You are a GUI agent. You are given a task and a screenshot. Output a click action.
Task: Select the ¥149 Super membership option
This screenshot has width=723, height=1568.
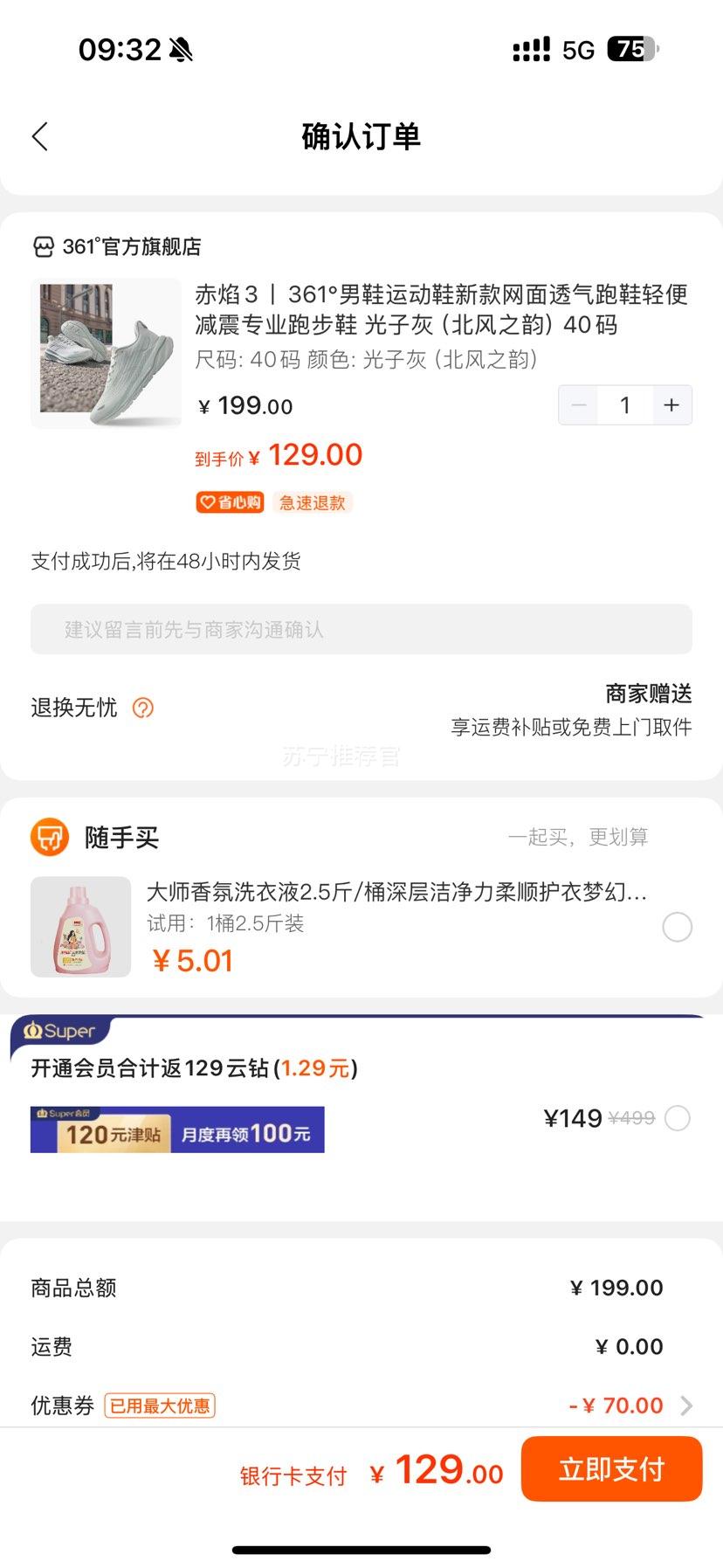tap(677, 1118)
